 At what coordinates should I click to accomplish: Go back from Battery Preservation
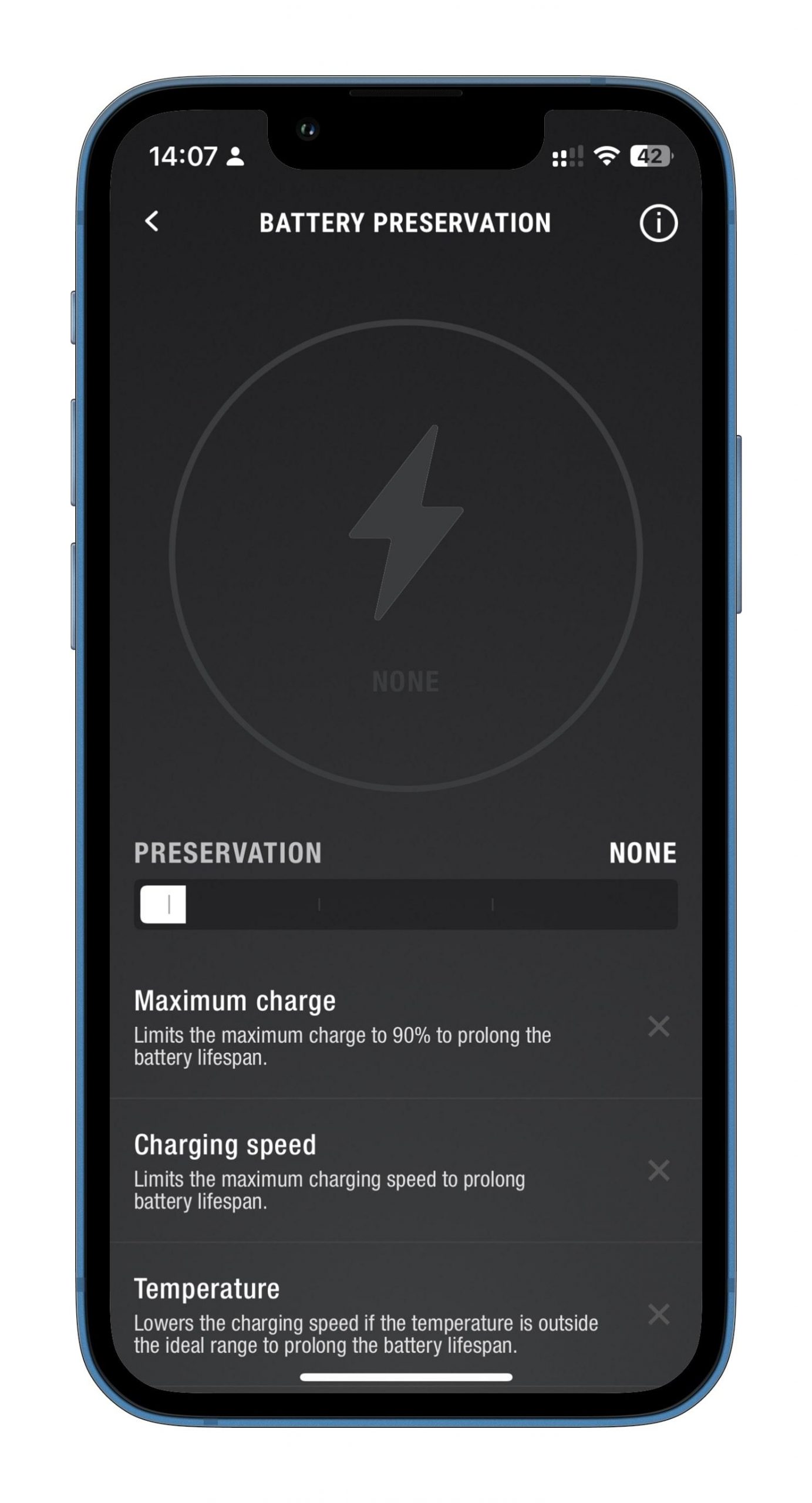click(151, 222)
